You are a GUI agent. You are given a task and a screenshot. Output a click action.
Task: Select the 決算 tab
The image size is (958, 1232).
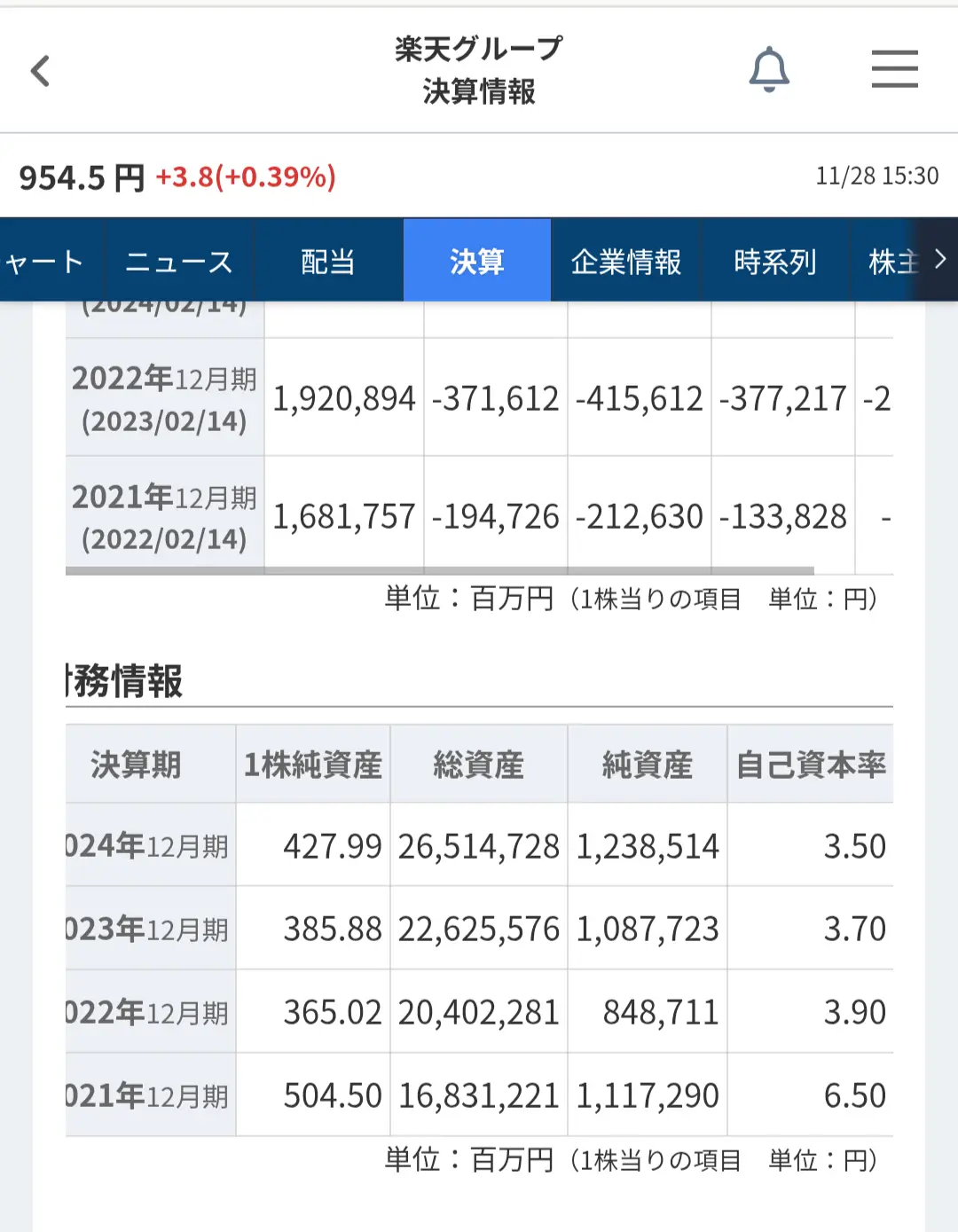tap(477, 262)
